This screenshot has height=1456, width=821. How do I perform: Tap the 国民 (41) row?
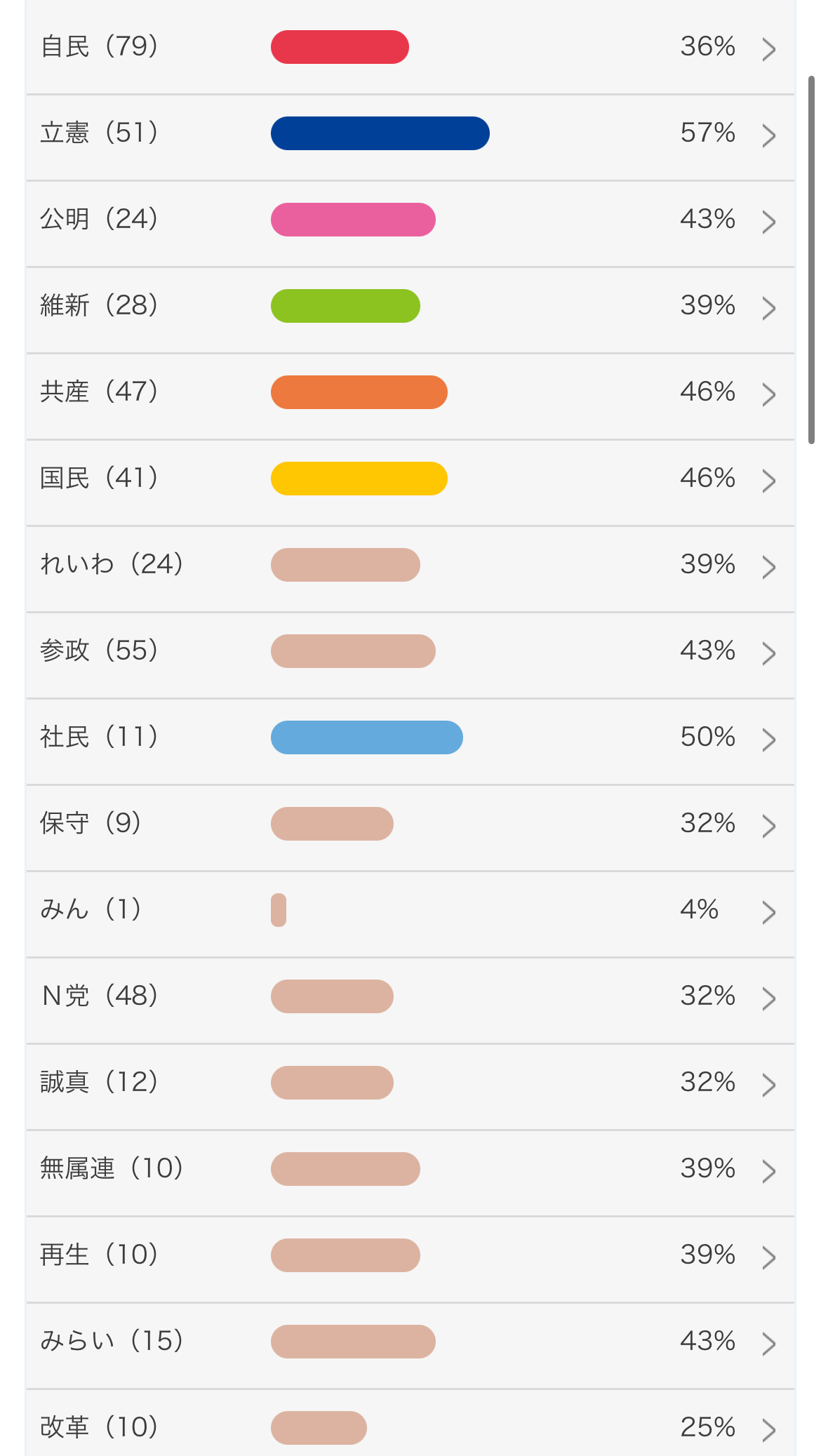(x=410, y=479)
